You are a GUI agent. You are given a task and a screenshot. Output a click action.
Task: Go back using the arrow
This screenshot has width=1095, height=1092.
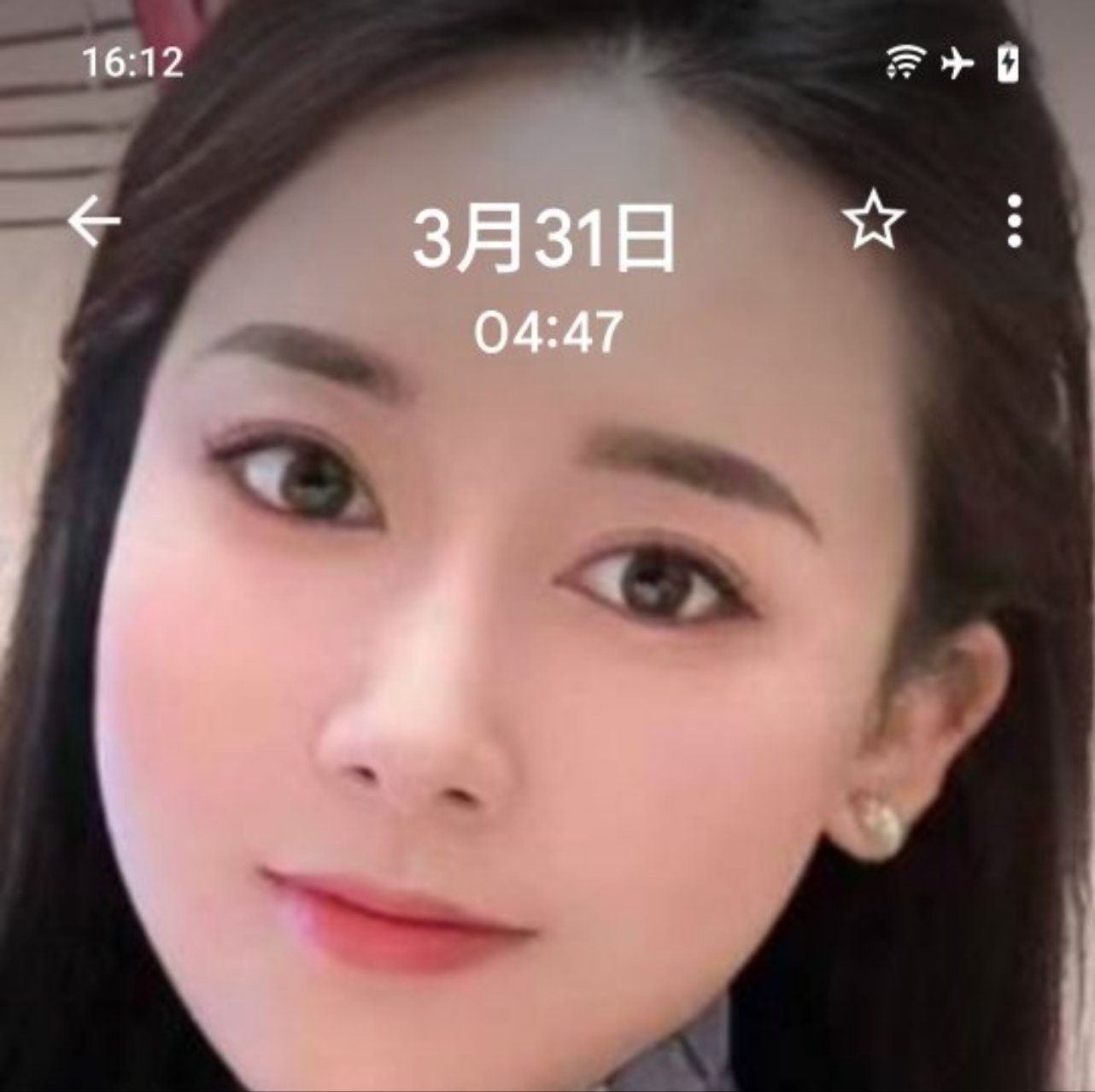(x=93, y=221)
